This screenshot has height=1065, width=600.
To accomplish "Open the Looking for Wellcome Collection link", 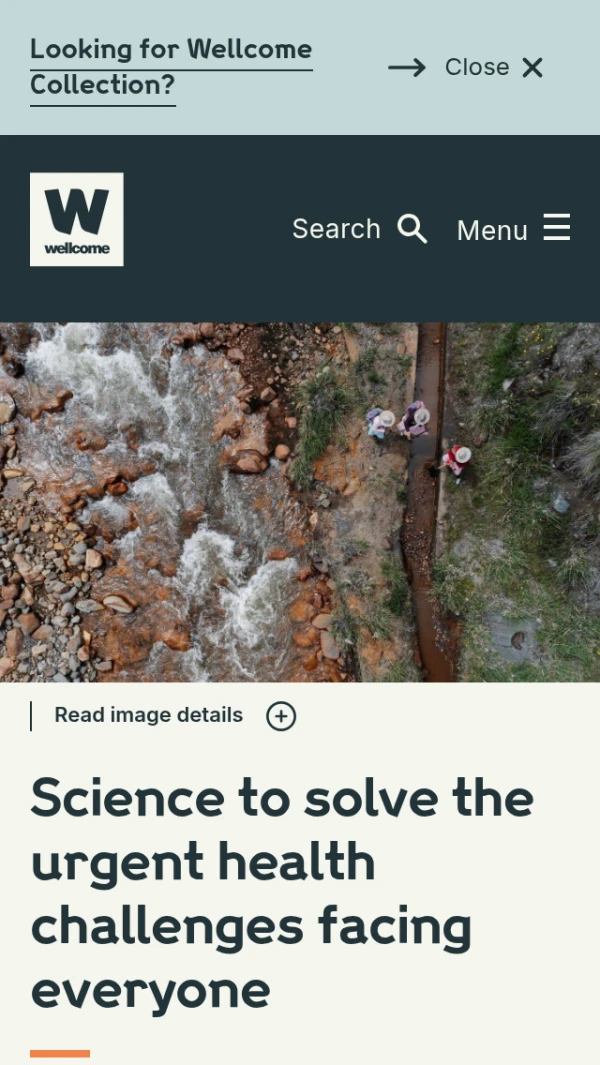I will pos(171,66).
